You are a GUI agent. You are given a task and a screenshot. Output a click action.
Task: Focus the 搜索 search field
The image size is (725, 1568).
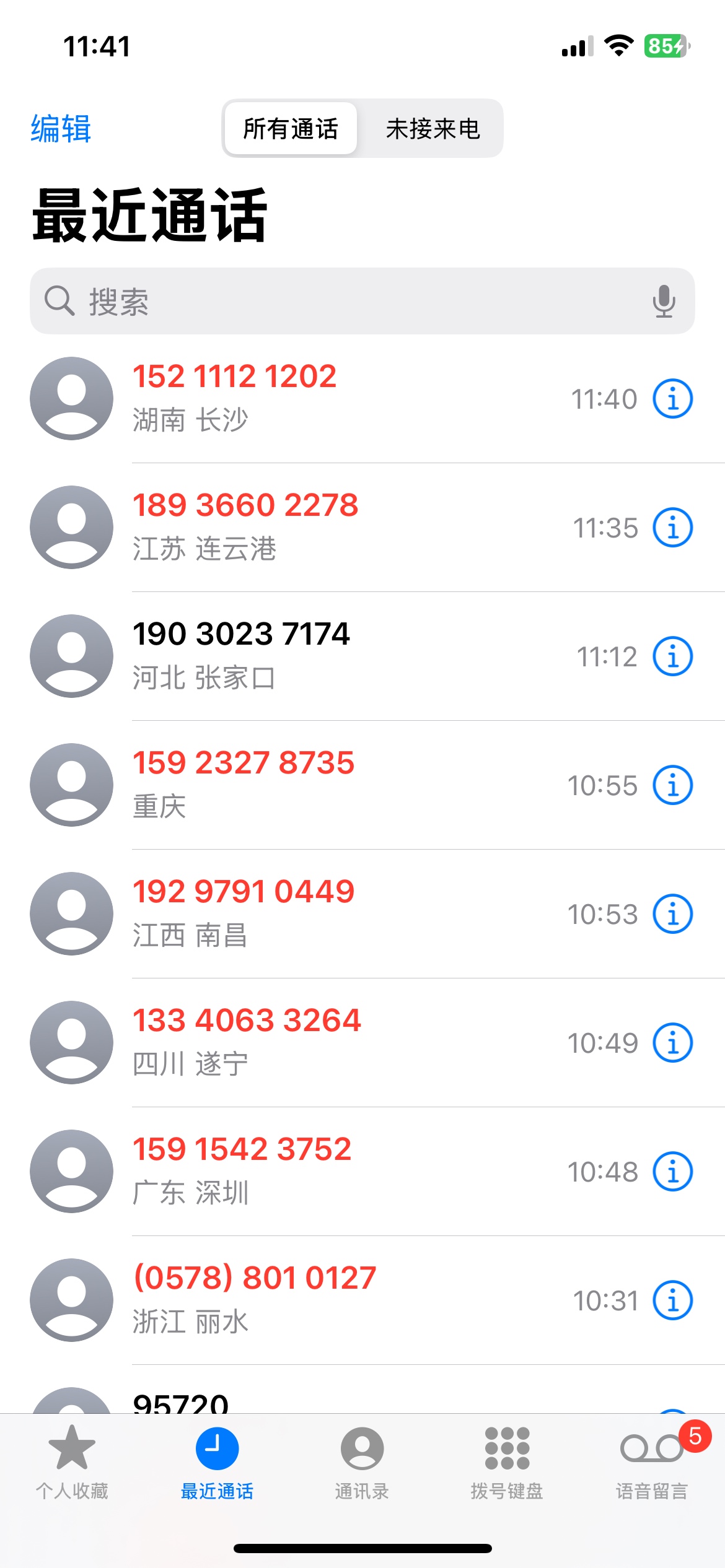point(347,302)
